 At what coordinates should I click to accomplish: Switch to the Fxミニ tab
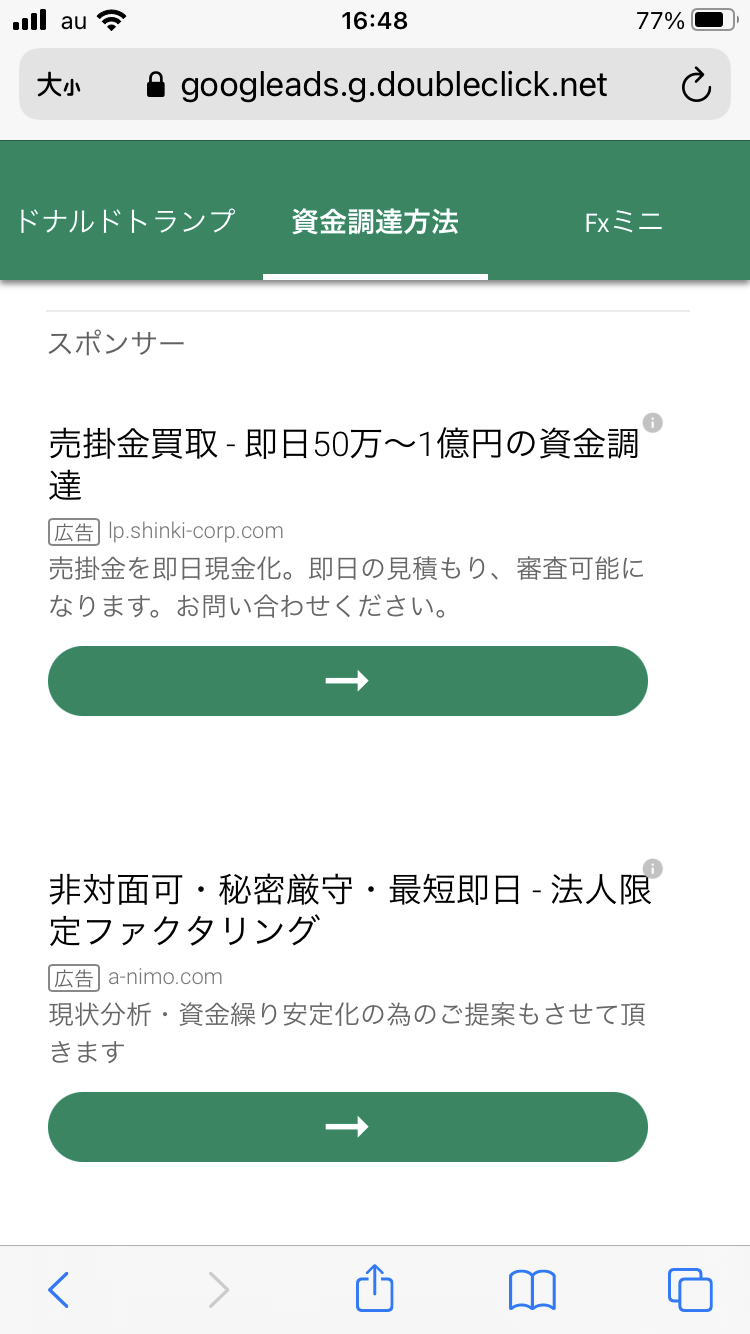coord(624,222)
